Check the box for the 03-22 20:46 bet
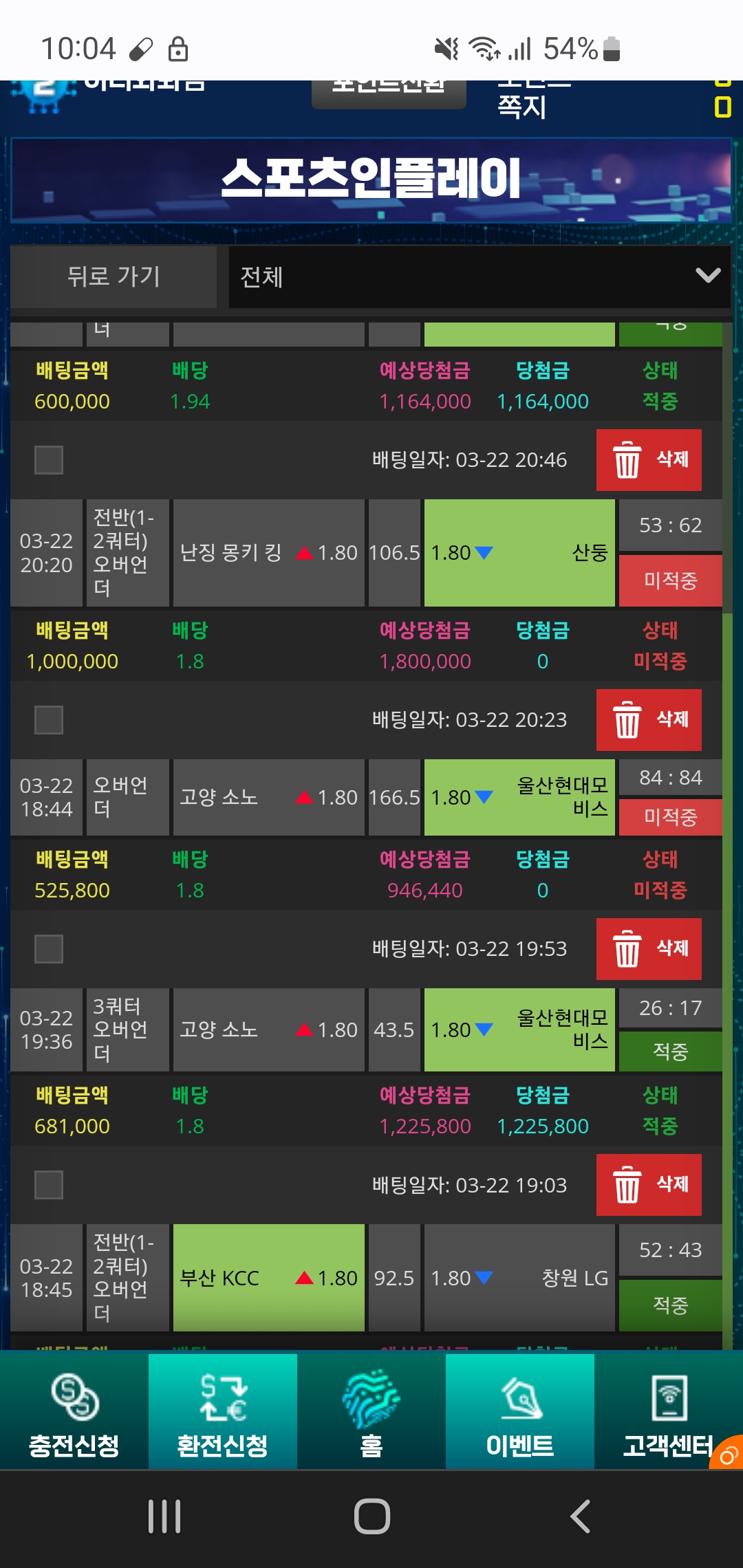Screen dimensions: 743x1568 tap(49, 460)
